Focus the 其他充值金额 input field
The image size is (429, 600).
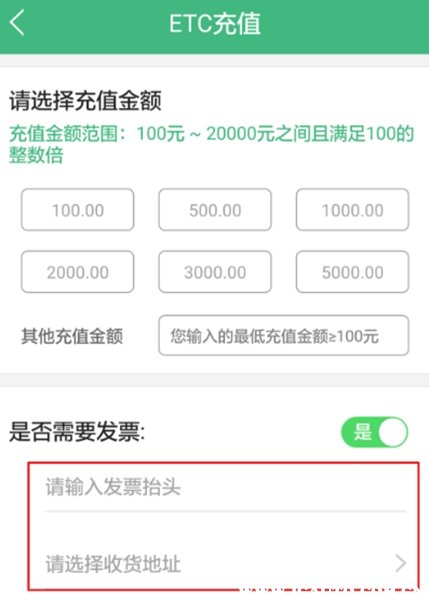pyautogui.click(x=284, y=336)
